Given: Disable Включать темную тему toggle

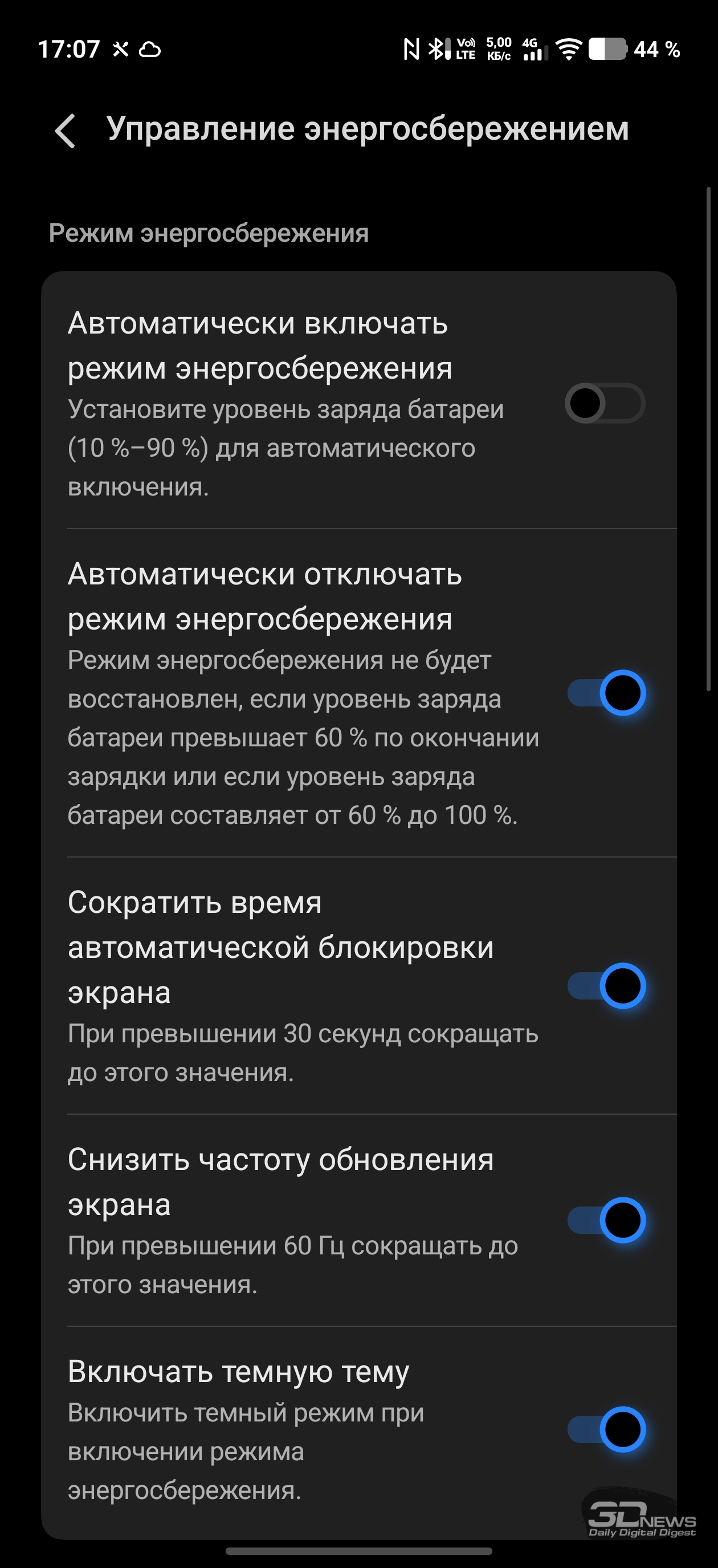Looking at the screenshot, I should tap(606, 1429).
